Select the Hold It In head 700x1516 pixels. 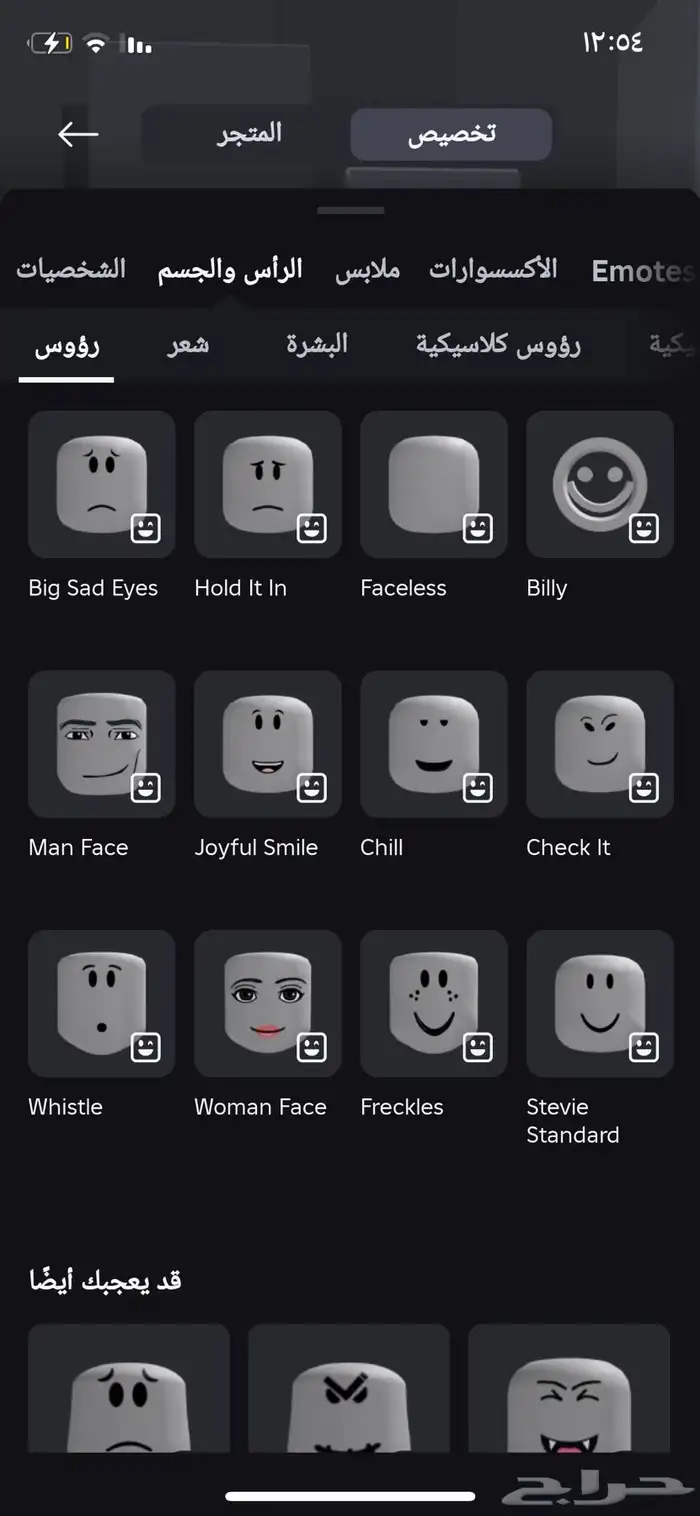tap(267, 484)
